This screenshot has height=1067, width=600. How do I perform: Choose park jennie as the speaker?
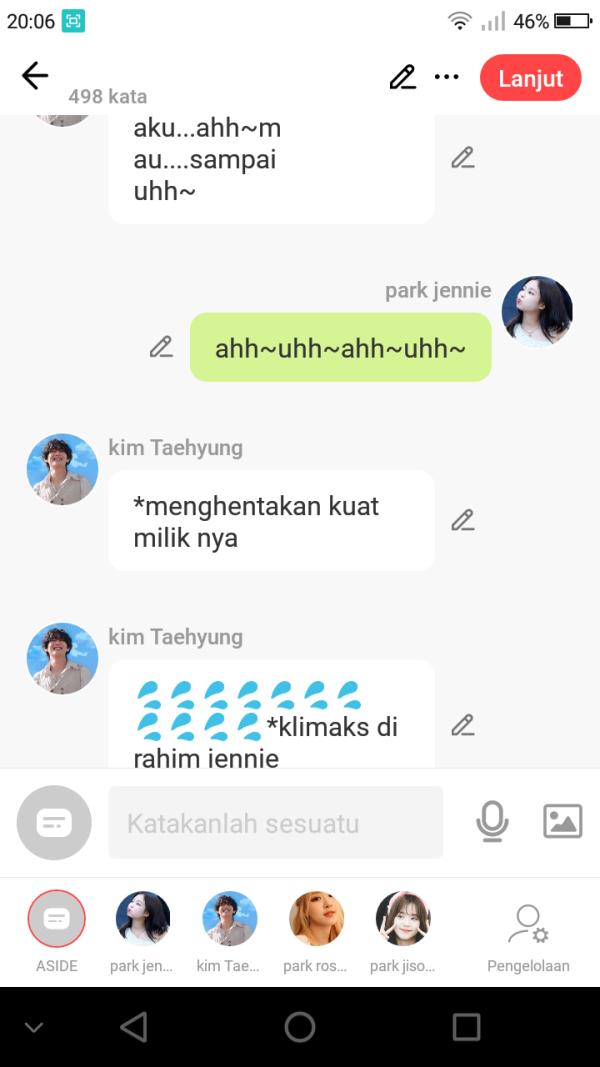point(142,920)
